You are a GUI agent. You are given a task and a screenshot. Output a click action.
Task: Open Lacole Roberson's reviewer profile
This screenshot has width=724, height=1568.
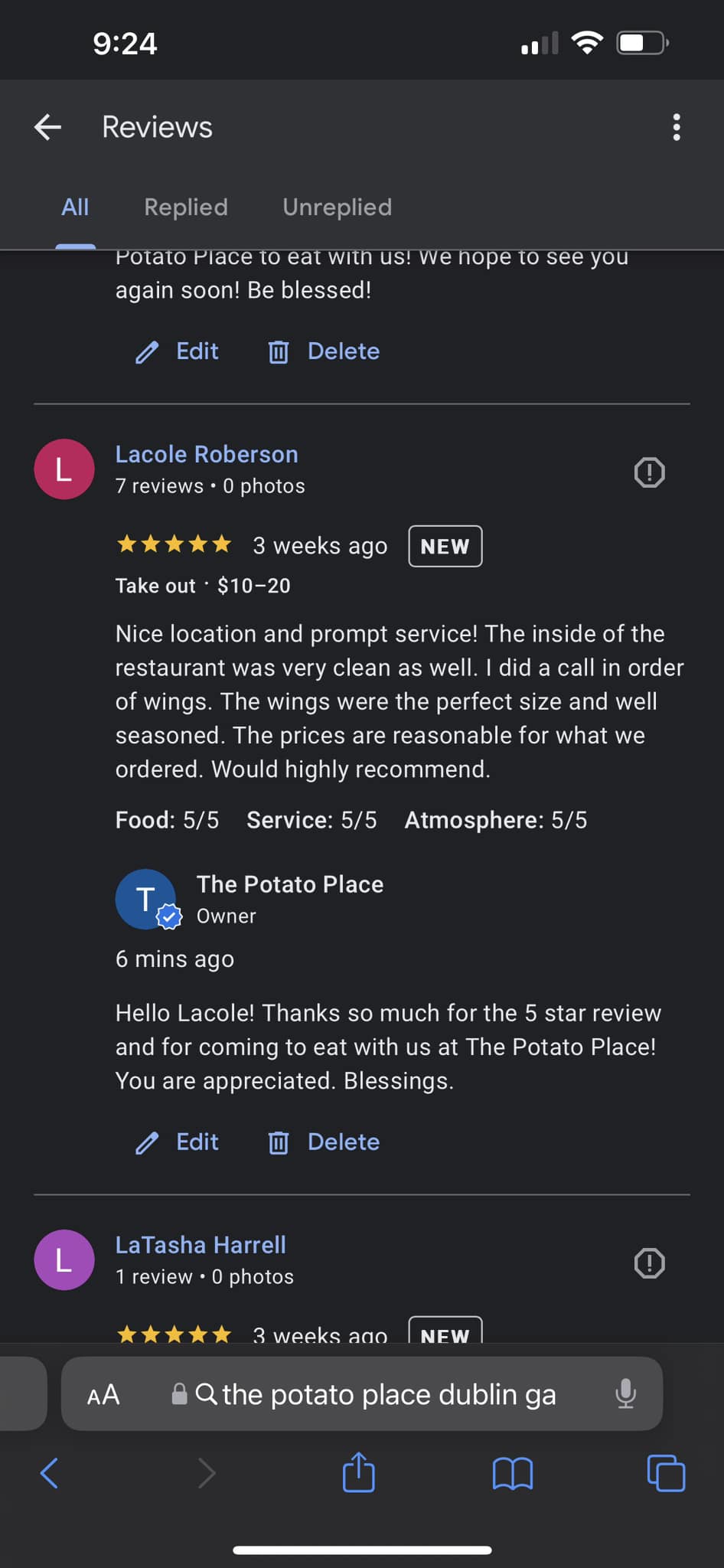tap(207, 455)
